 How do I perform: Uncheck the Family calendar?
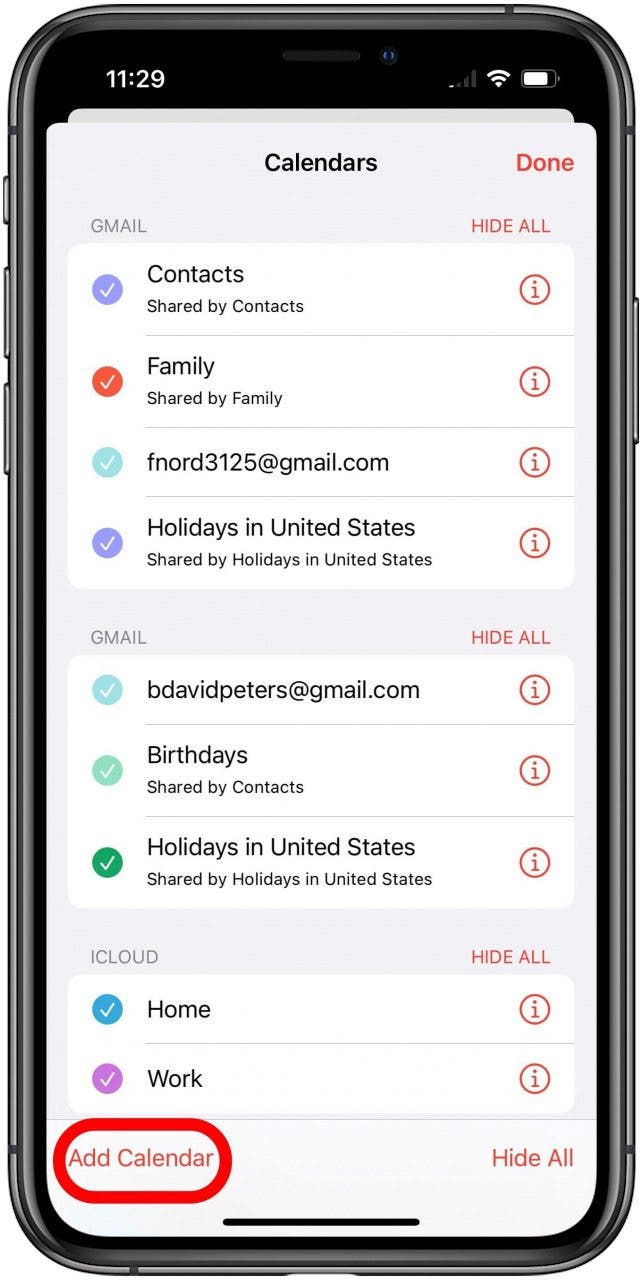coord(107,382)
